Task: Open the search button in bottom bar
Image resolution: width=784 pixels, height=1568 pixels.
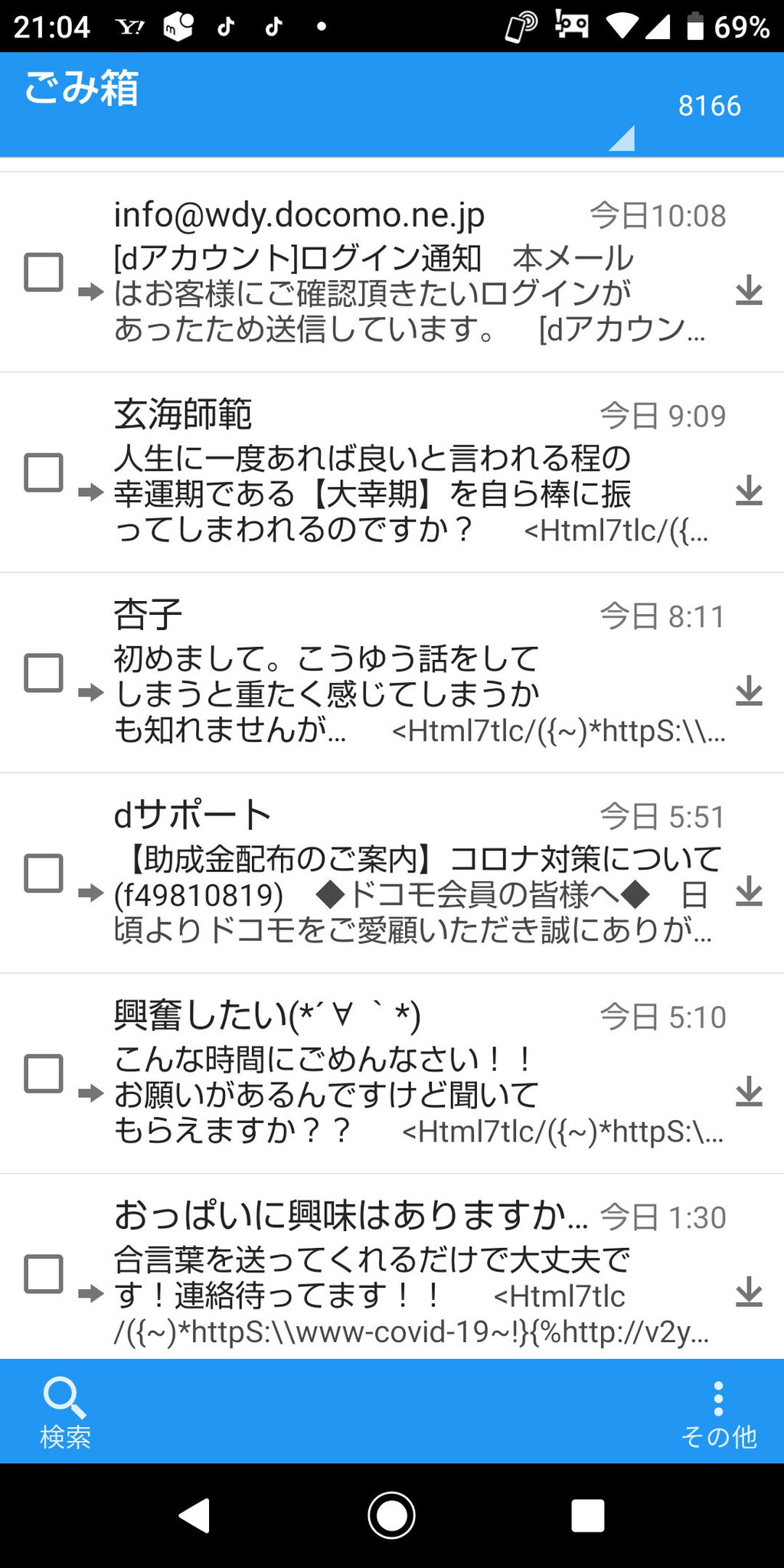Action: pyautogui.click(x=65, y=1412)
